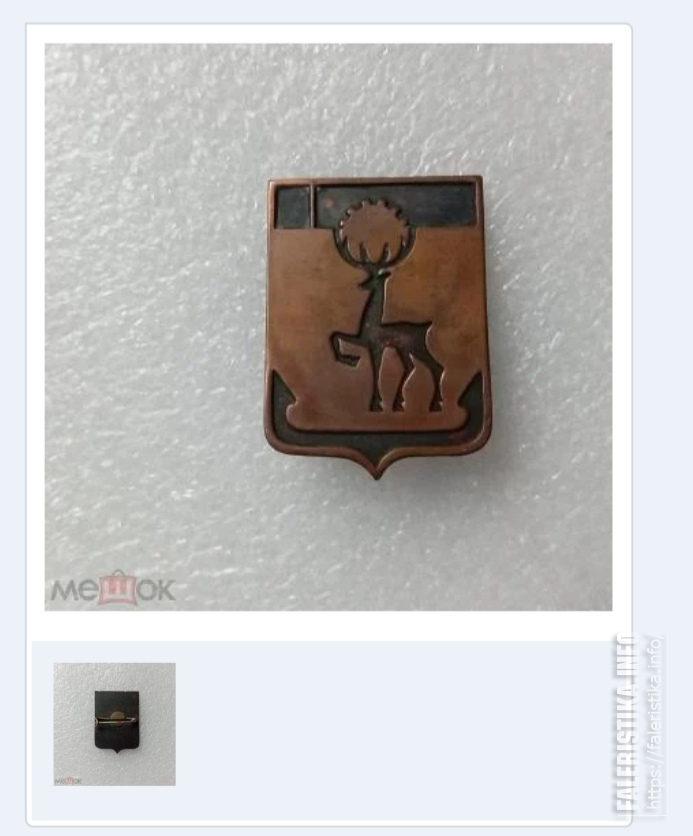Open the main deer badge photo
Image resolution: width=693 pixels, height=836 pixels.
(328, 327)
